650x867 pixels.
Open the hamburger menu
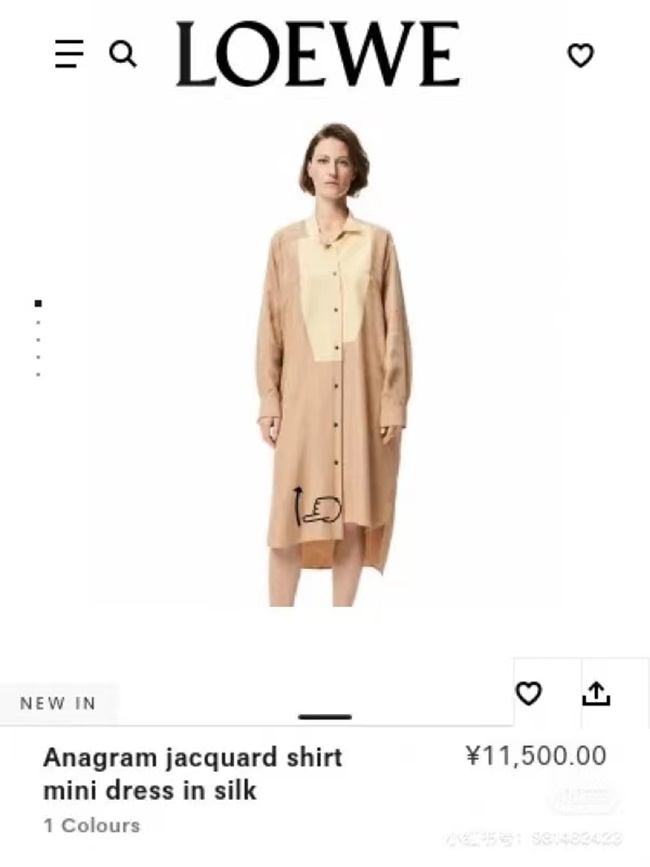[69, 53]
